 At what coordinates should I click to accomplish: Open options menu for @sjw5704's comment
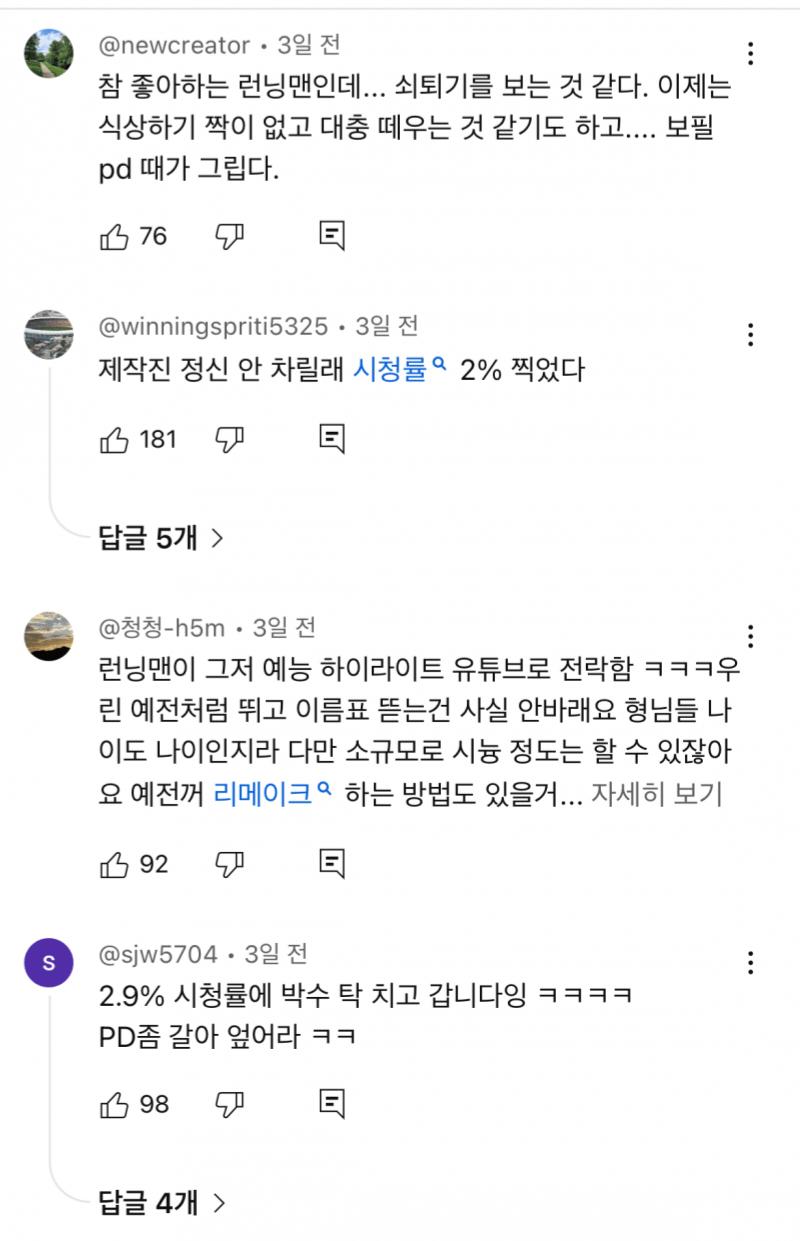point(749,962)
